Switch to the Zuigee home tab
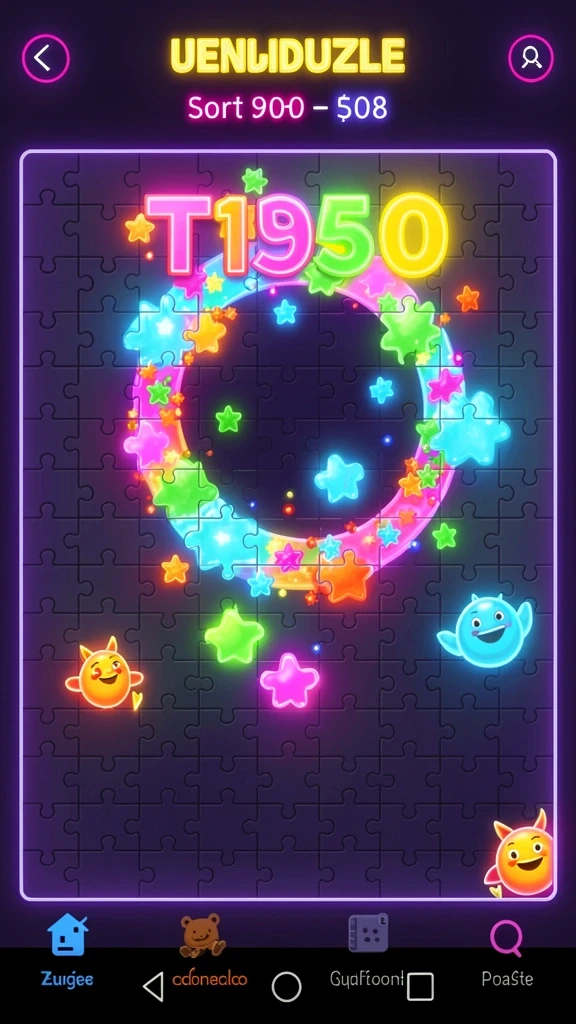 [67, 950]
